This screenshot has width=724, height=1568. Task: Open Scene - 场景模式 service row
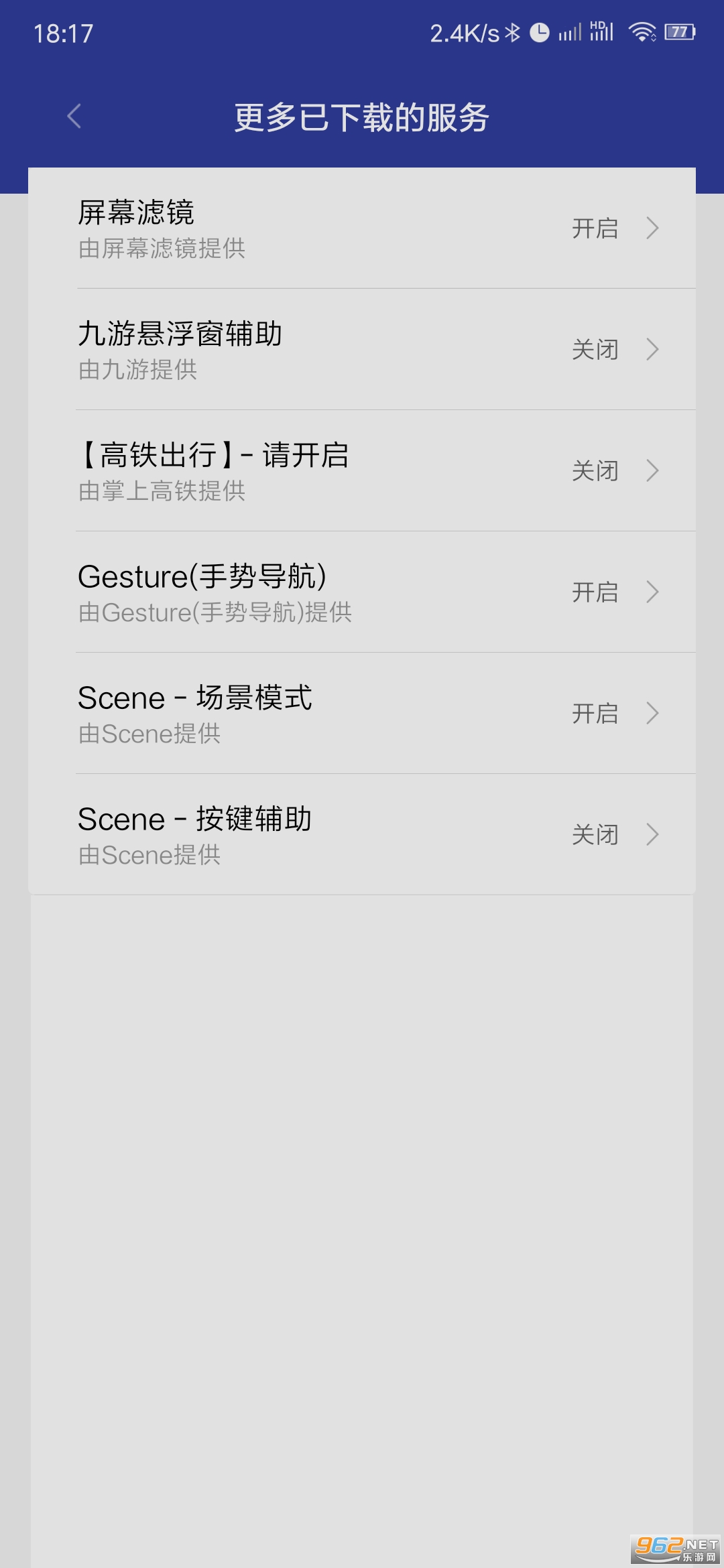pos(362,714)
